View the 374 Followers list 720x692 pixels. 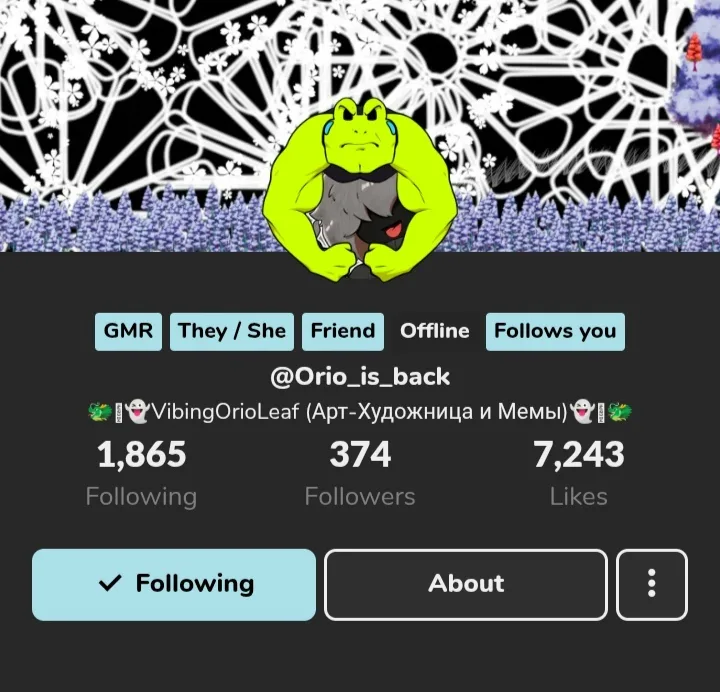(360, 474)
